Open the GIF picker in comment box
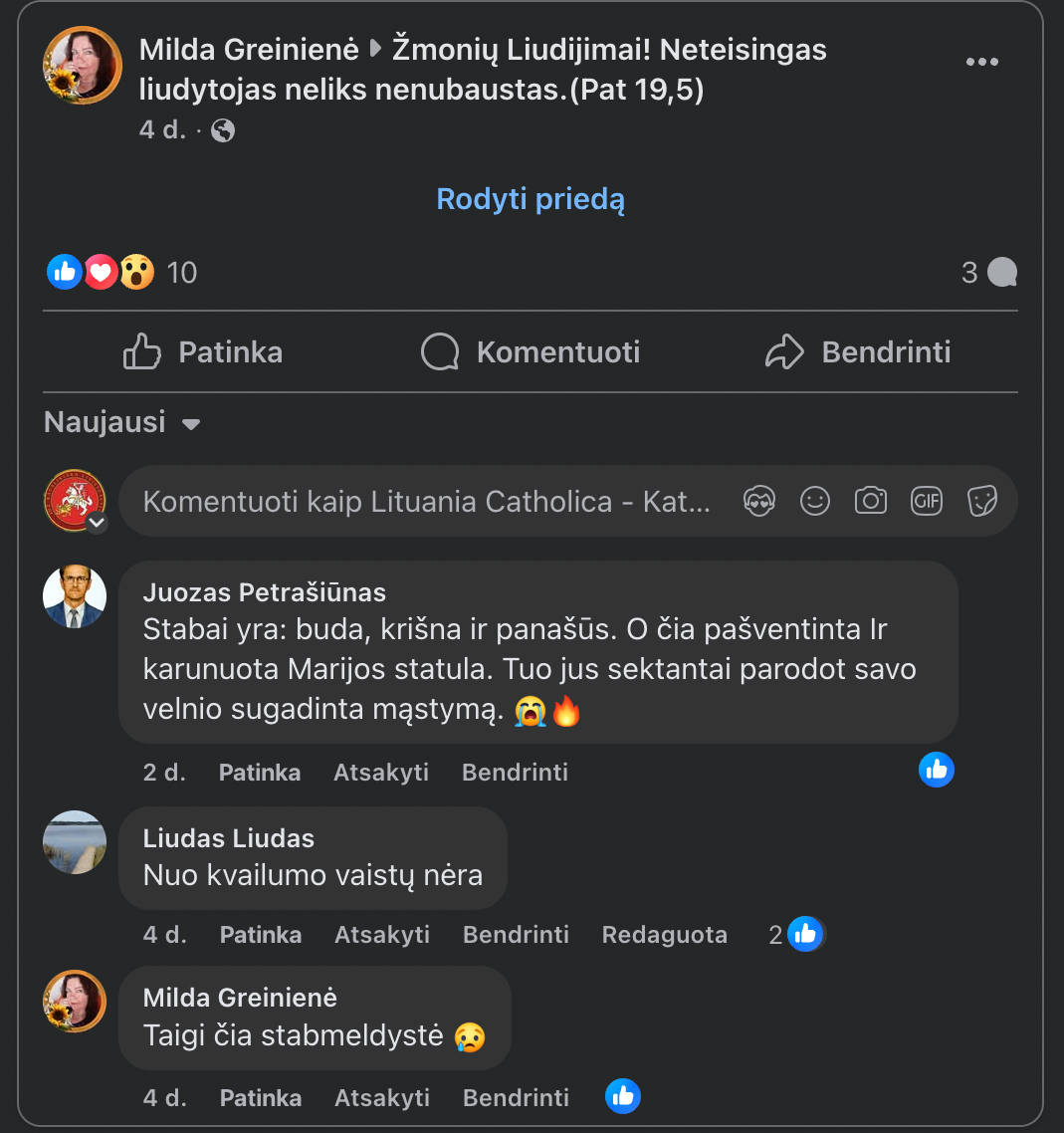 tap(927, 501)
